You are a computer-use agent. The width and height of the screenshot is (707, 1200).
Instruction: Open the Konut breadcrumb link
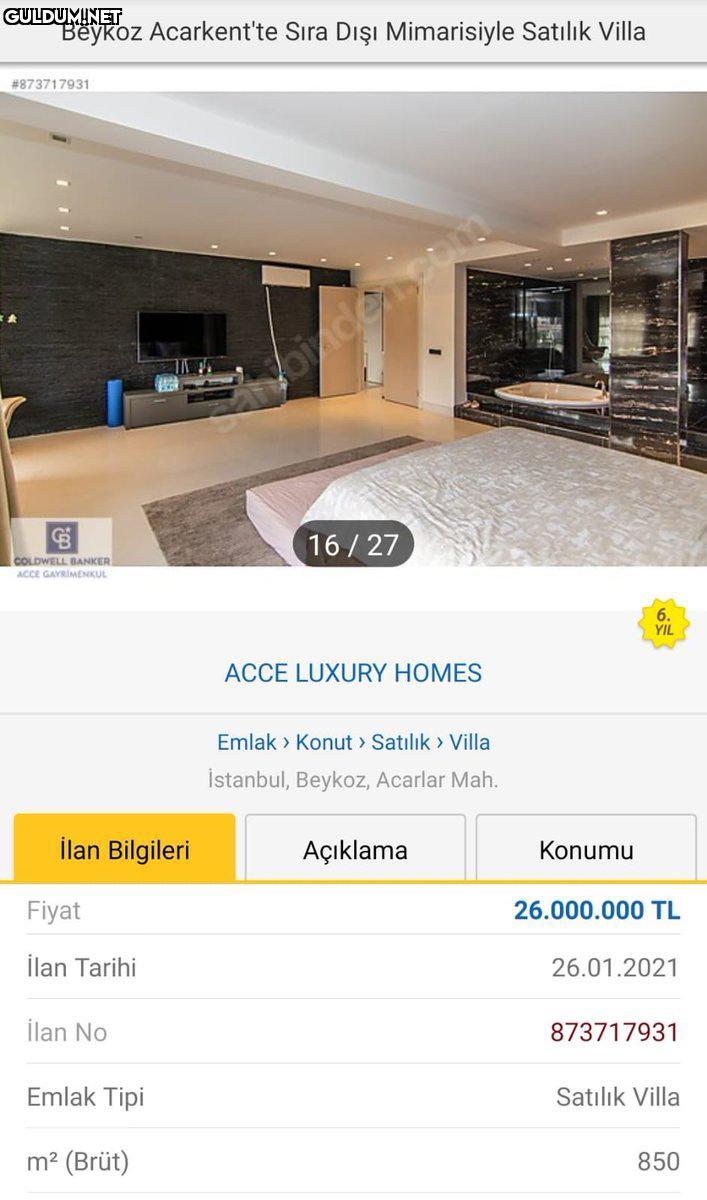point(324,742)
